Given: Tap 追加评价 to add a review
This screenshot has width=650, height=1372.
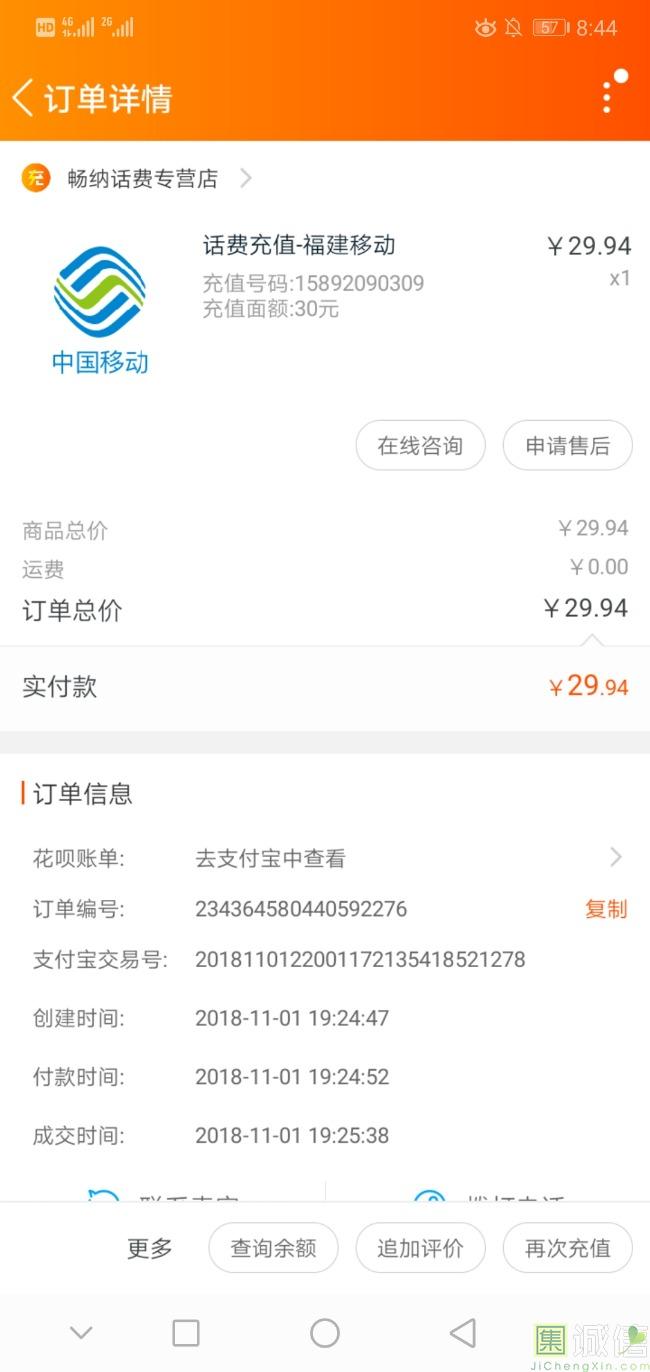Looking at the screenshot, I should [420, 1248].
